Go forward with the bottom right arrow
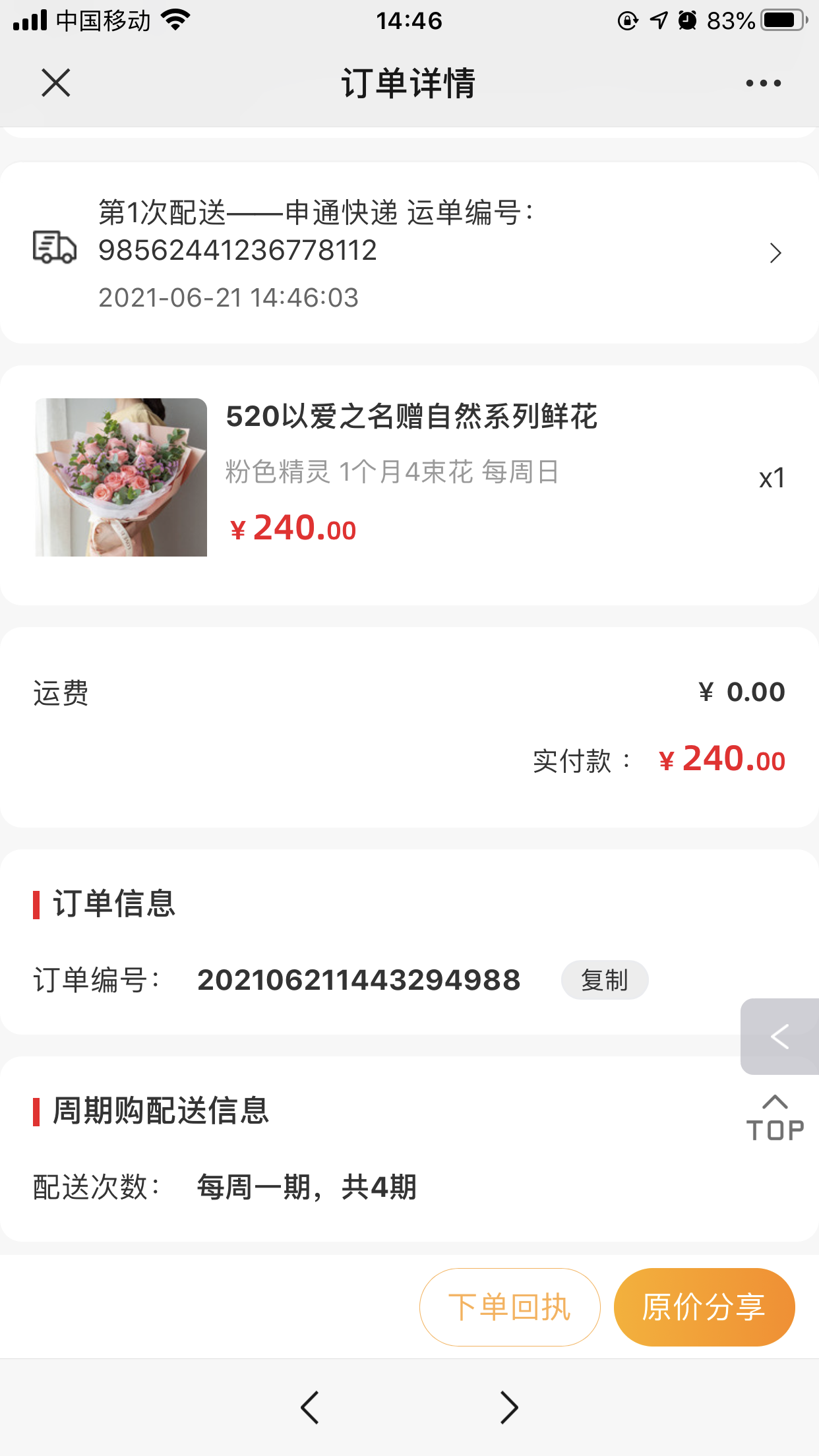 tap(508, 1407)
